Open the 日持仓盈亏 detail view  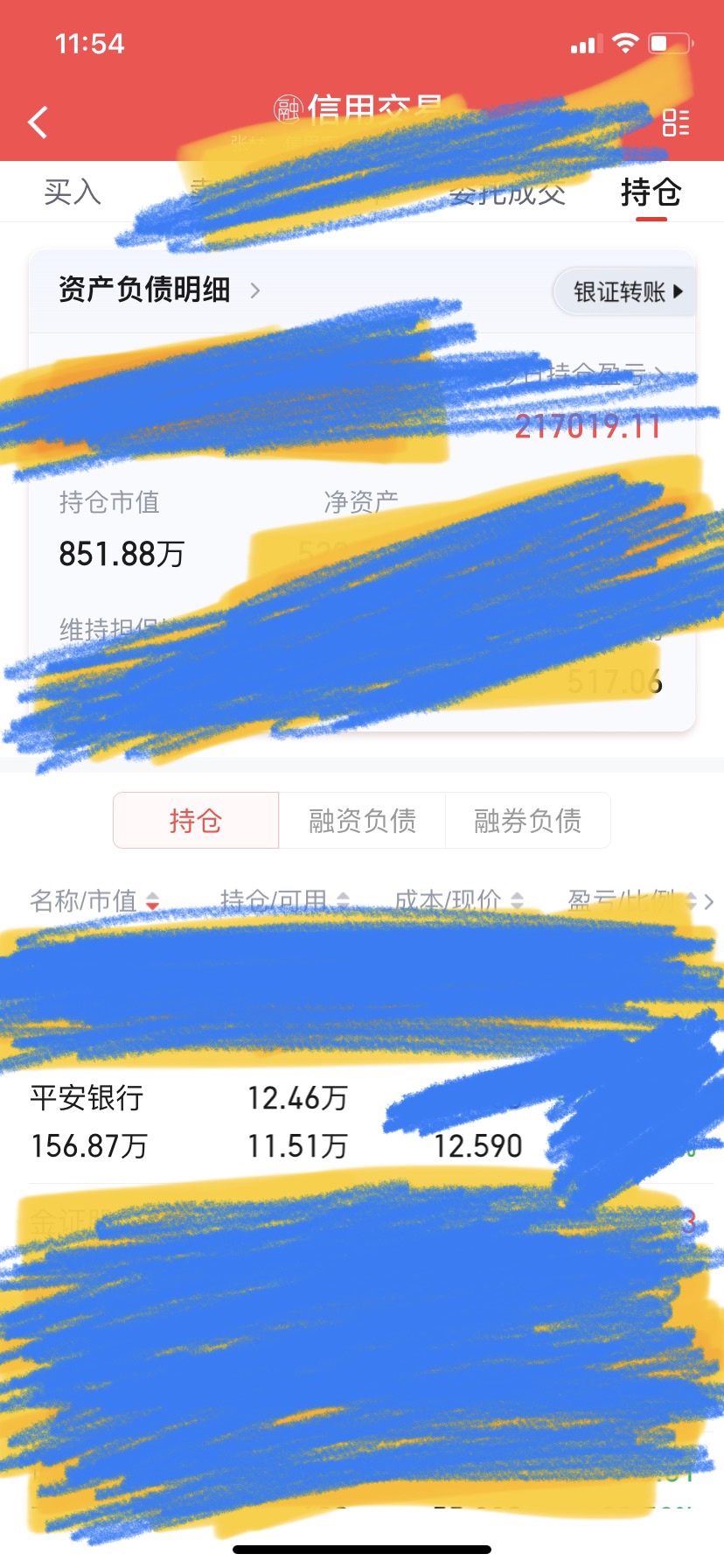(x=586, y=374)
